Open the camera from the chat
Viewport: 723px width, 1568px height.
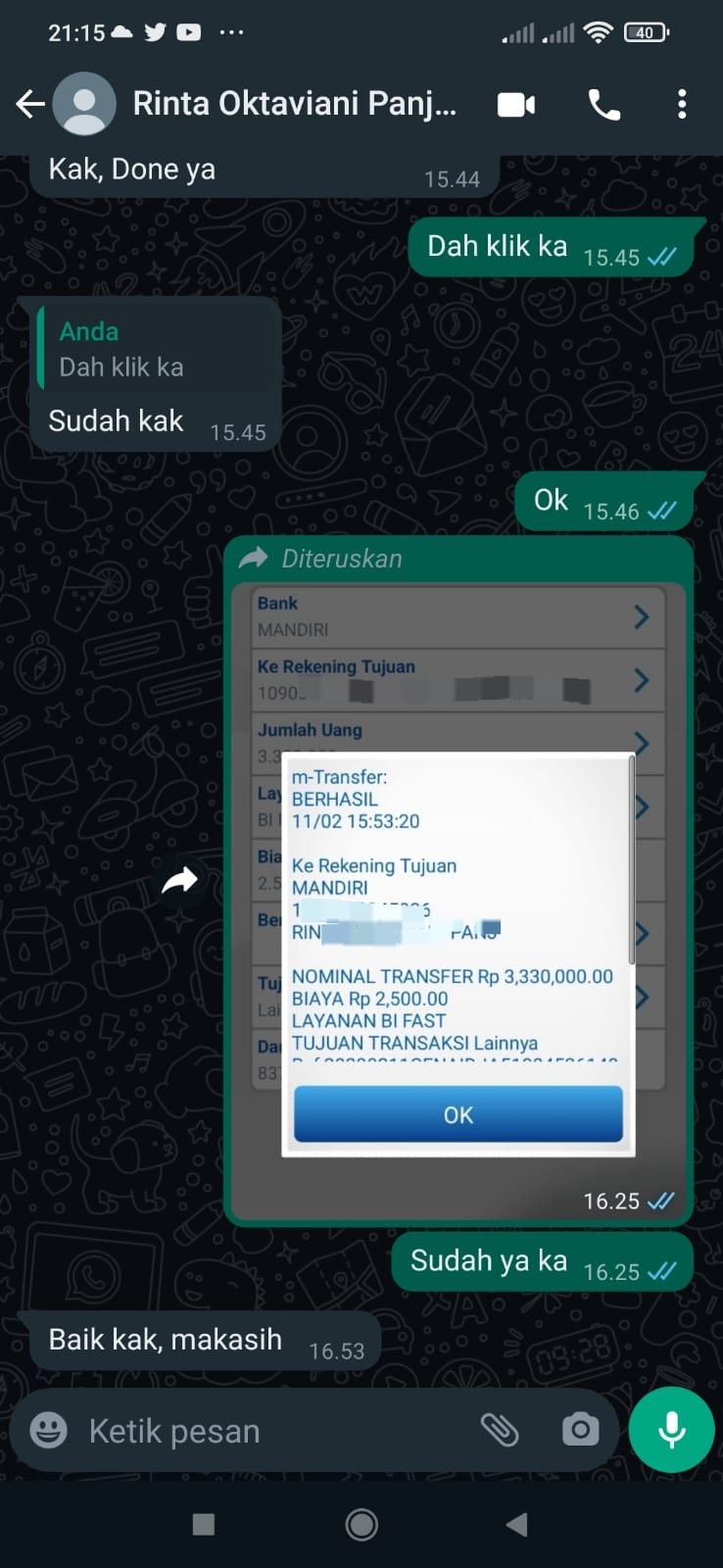pos(580,1431)
